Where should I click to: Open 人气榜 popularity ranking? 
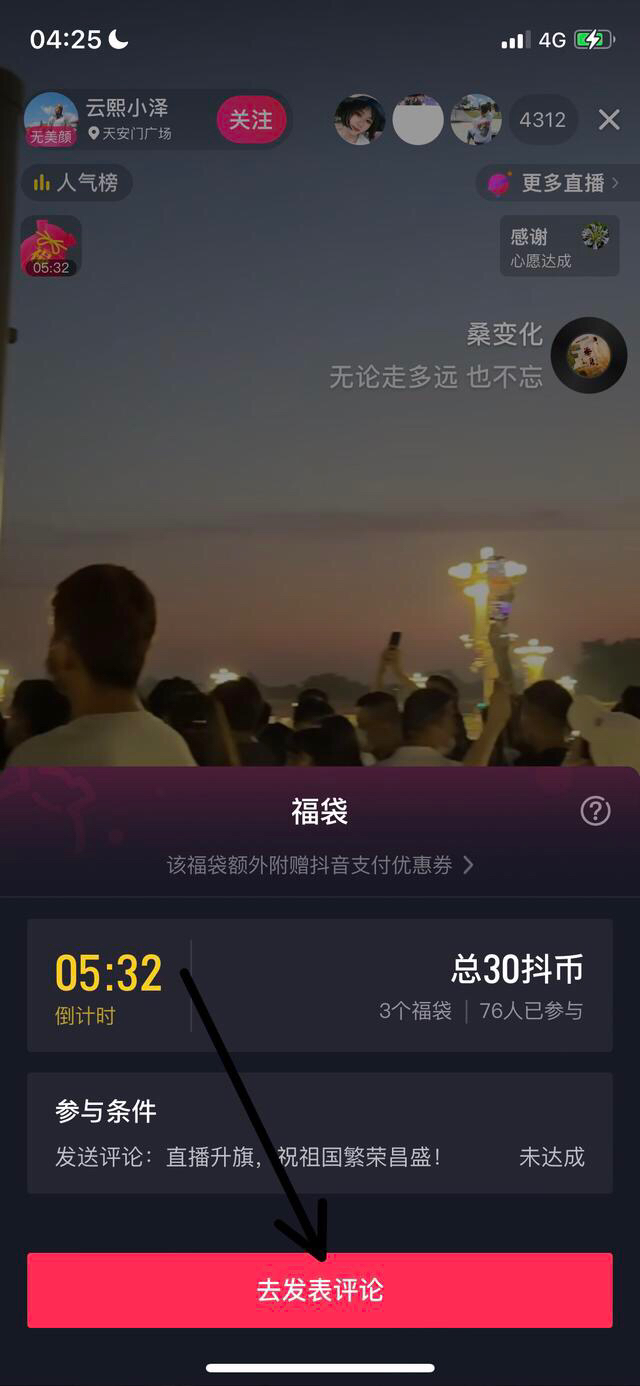point(76,183)
